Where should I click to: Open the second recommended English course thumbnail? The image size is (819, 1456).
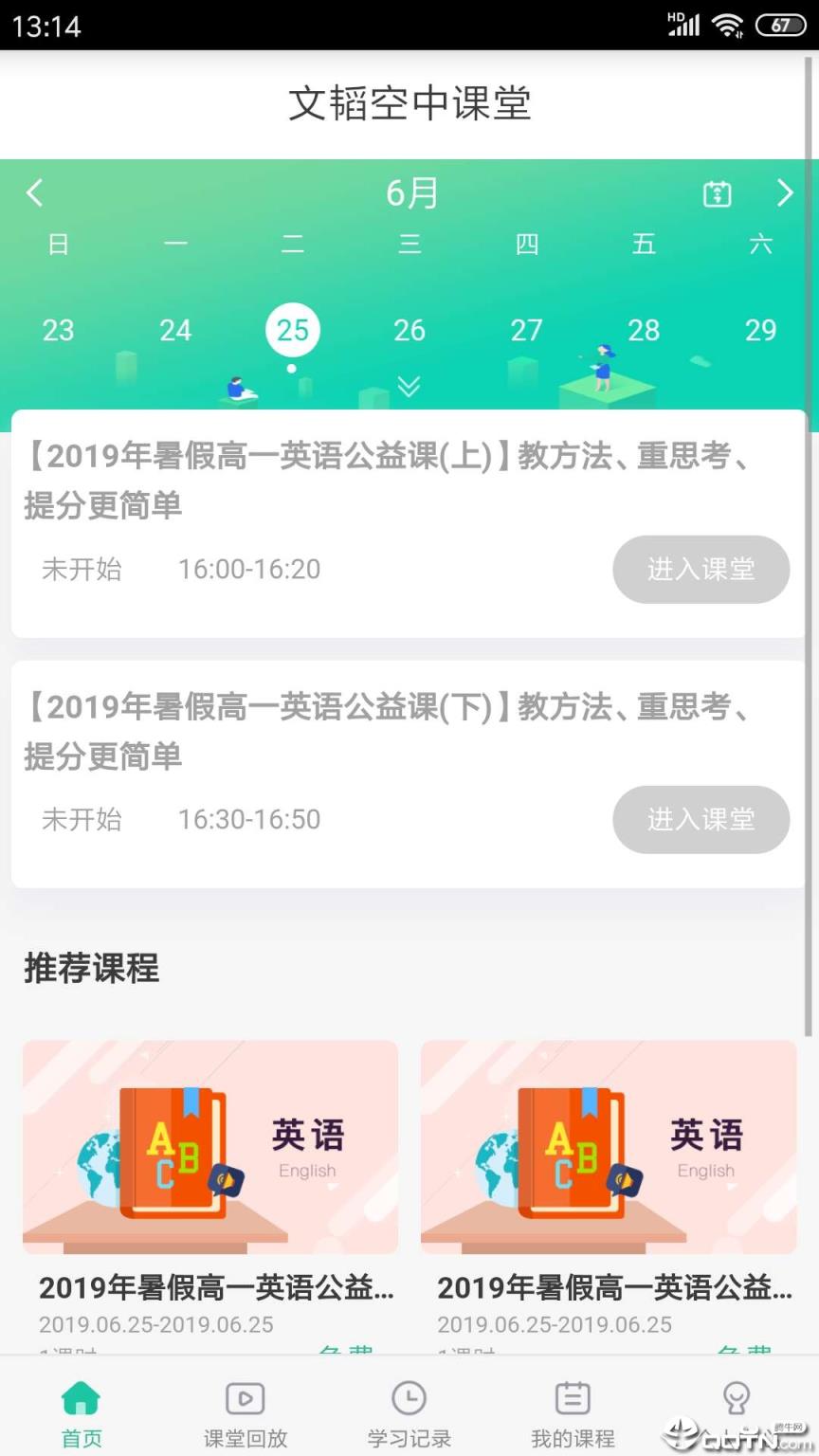(609, 1147)
